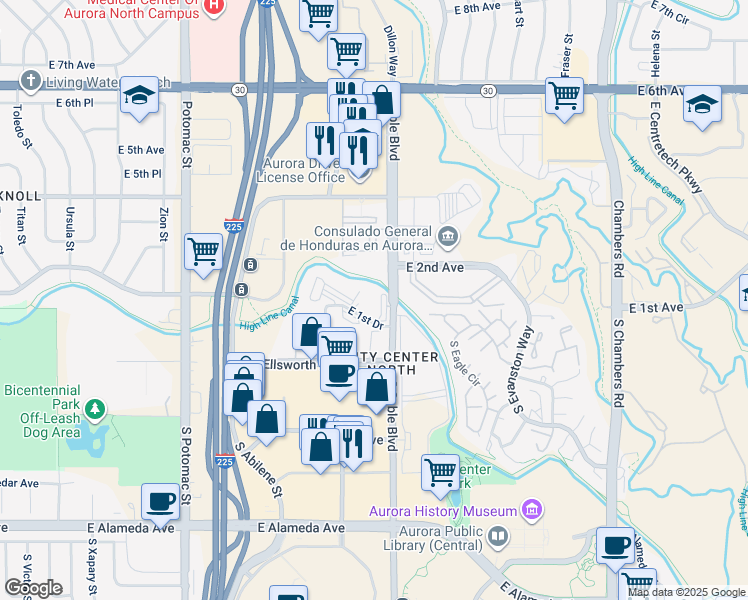Open the grocery cart pin by Fraser St
The width and height of the screenshot is (748, 600).
tap(564, 96)
